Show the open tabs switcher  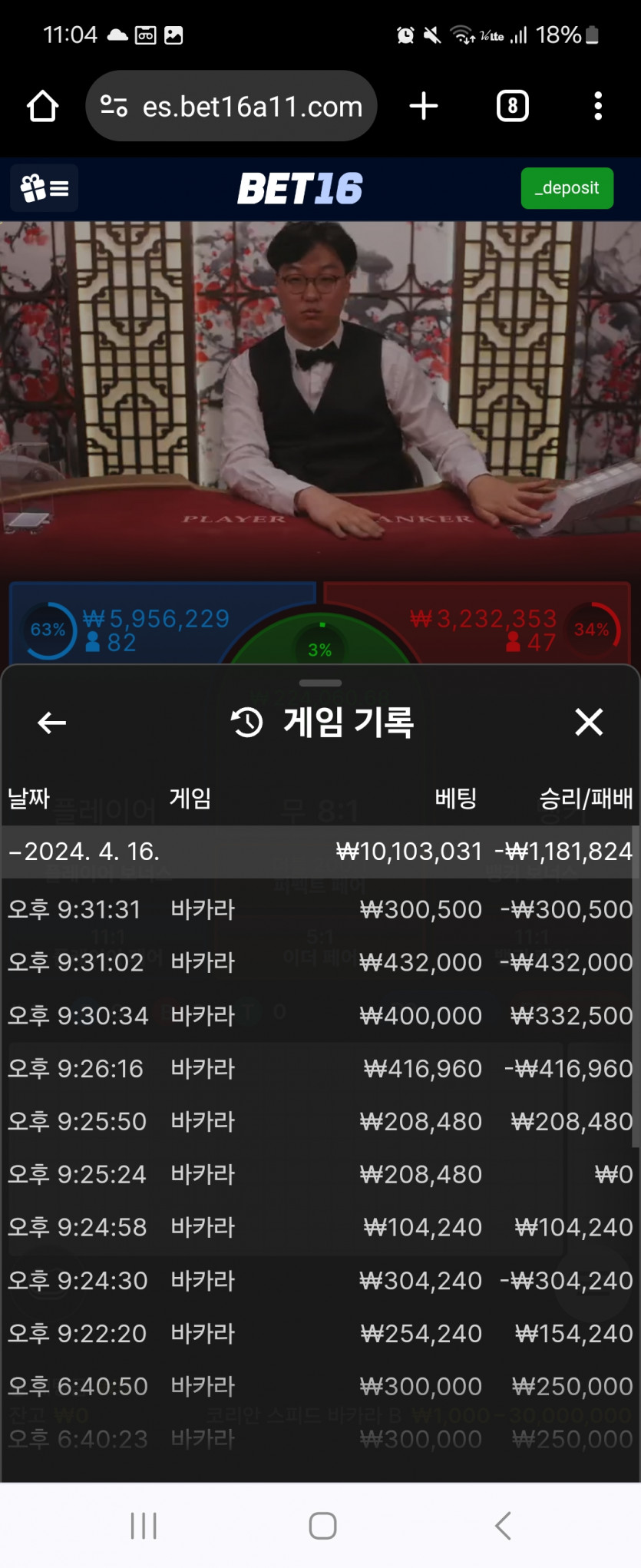[x=512, y=106]
